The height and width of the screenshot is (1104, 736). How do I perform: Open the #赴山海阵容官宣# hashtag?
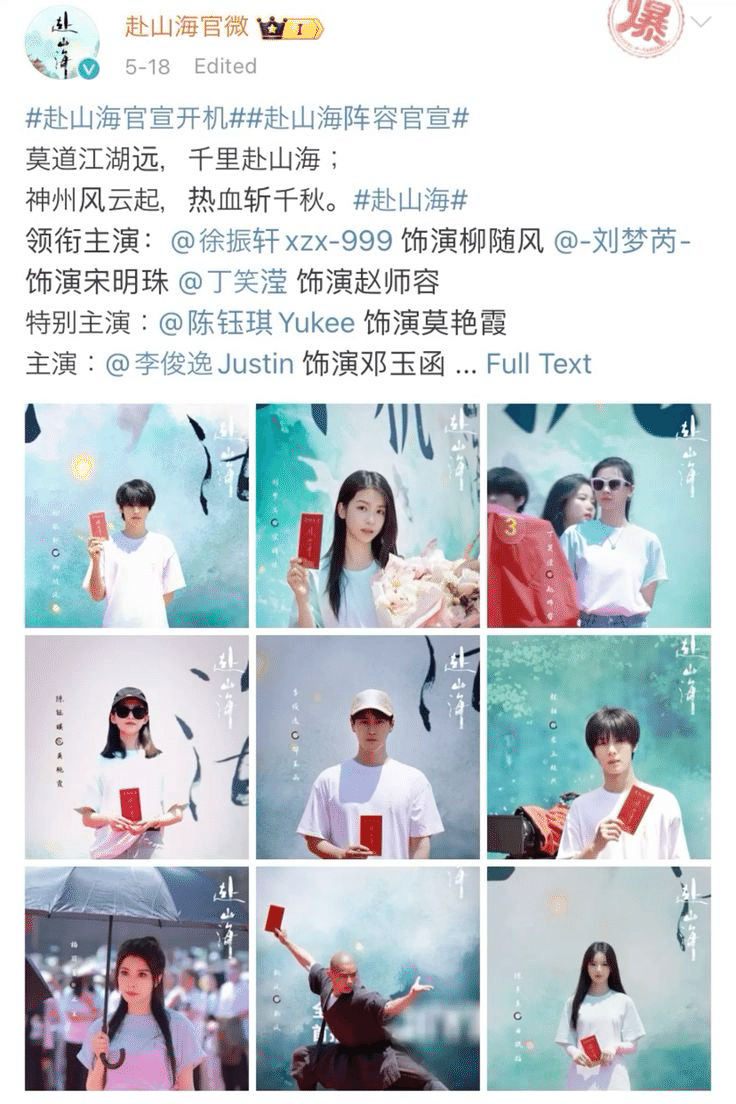(x=349, y=119)
